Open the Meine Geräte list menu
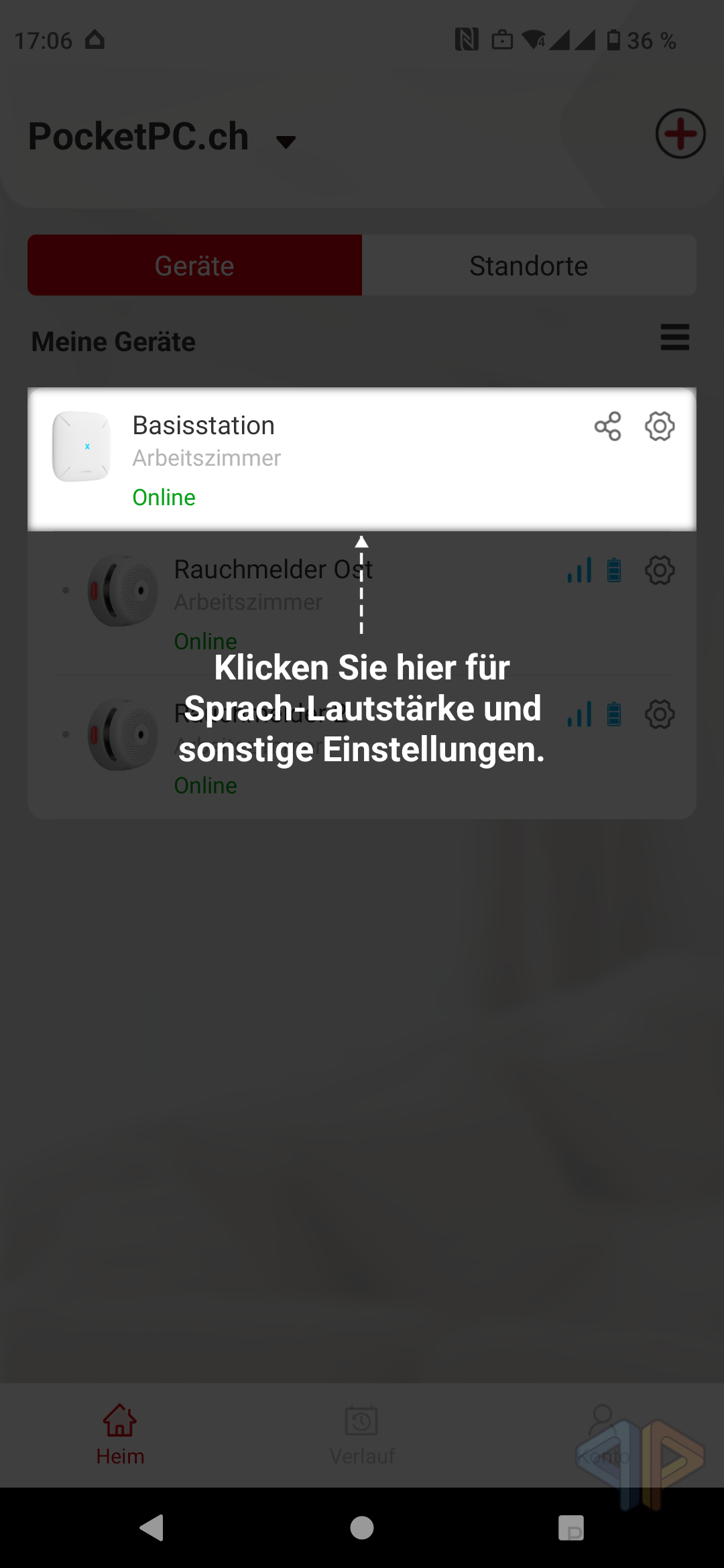Image resolution: width=724 pixels, height=1568 pixels. pyautogui.click(x=675, y=337)
